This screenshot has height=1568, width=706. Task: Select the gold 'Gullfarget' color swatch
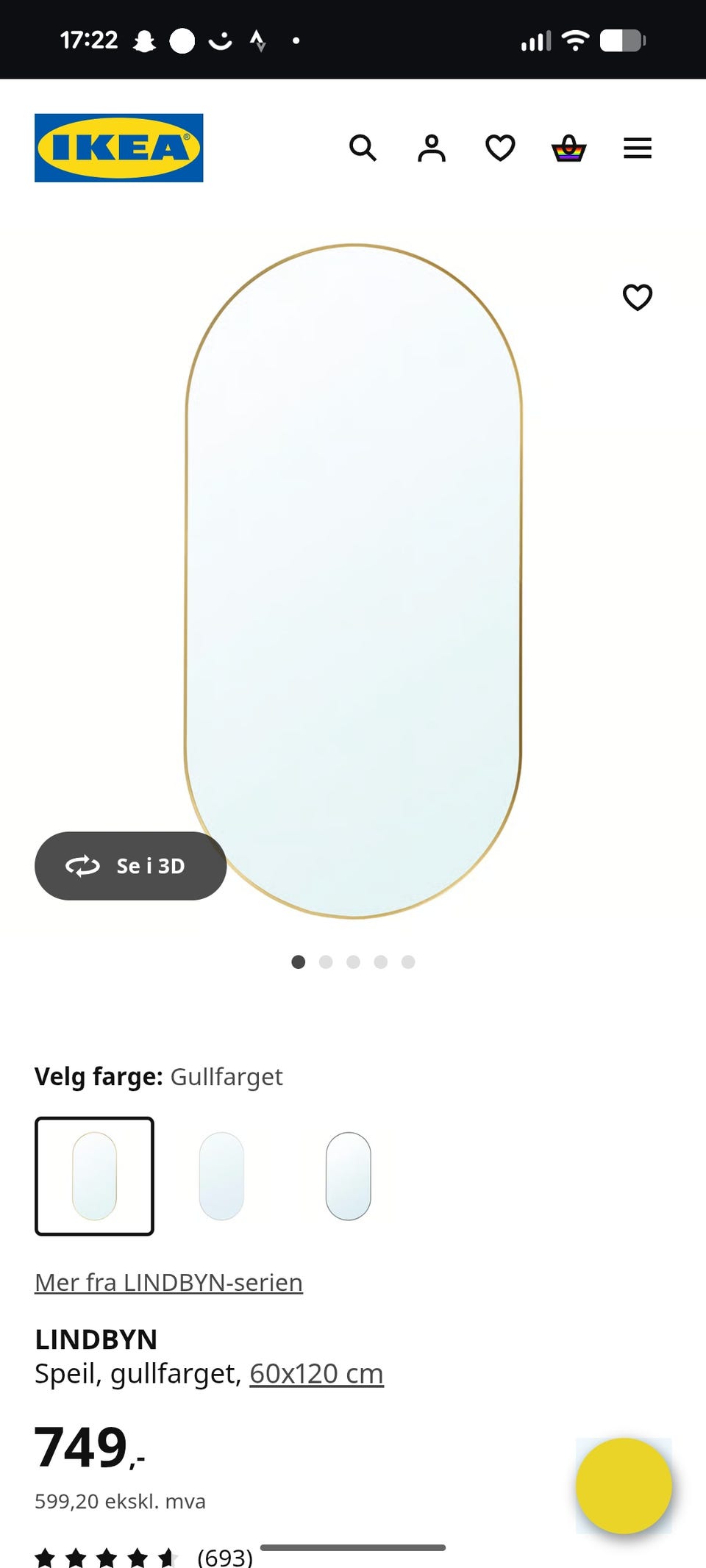[x=94, y=1176]
